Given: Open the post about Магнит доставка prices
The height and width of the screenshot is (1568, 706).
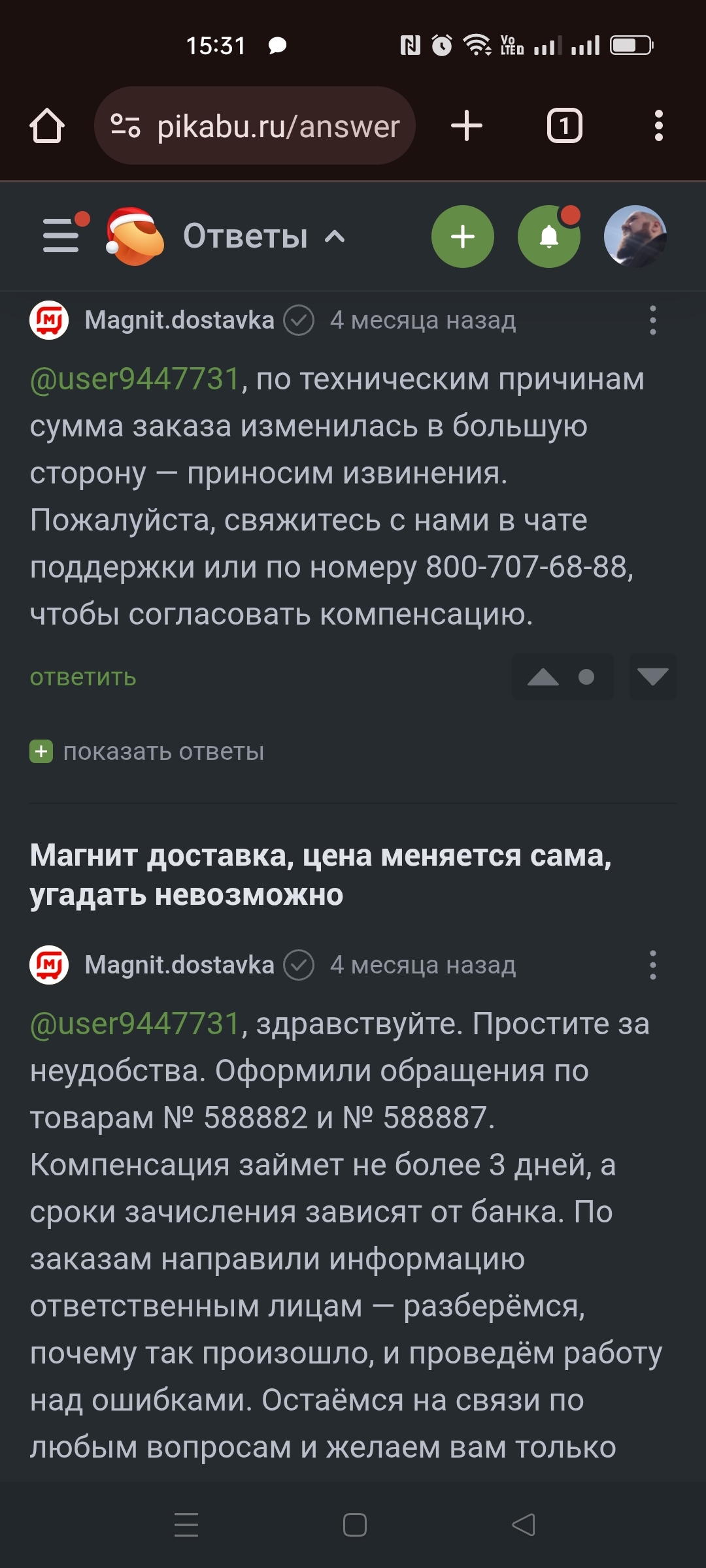Looking at the screenshot, I should coord(320,874).
